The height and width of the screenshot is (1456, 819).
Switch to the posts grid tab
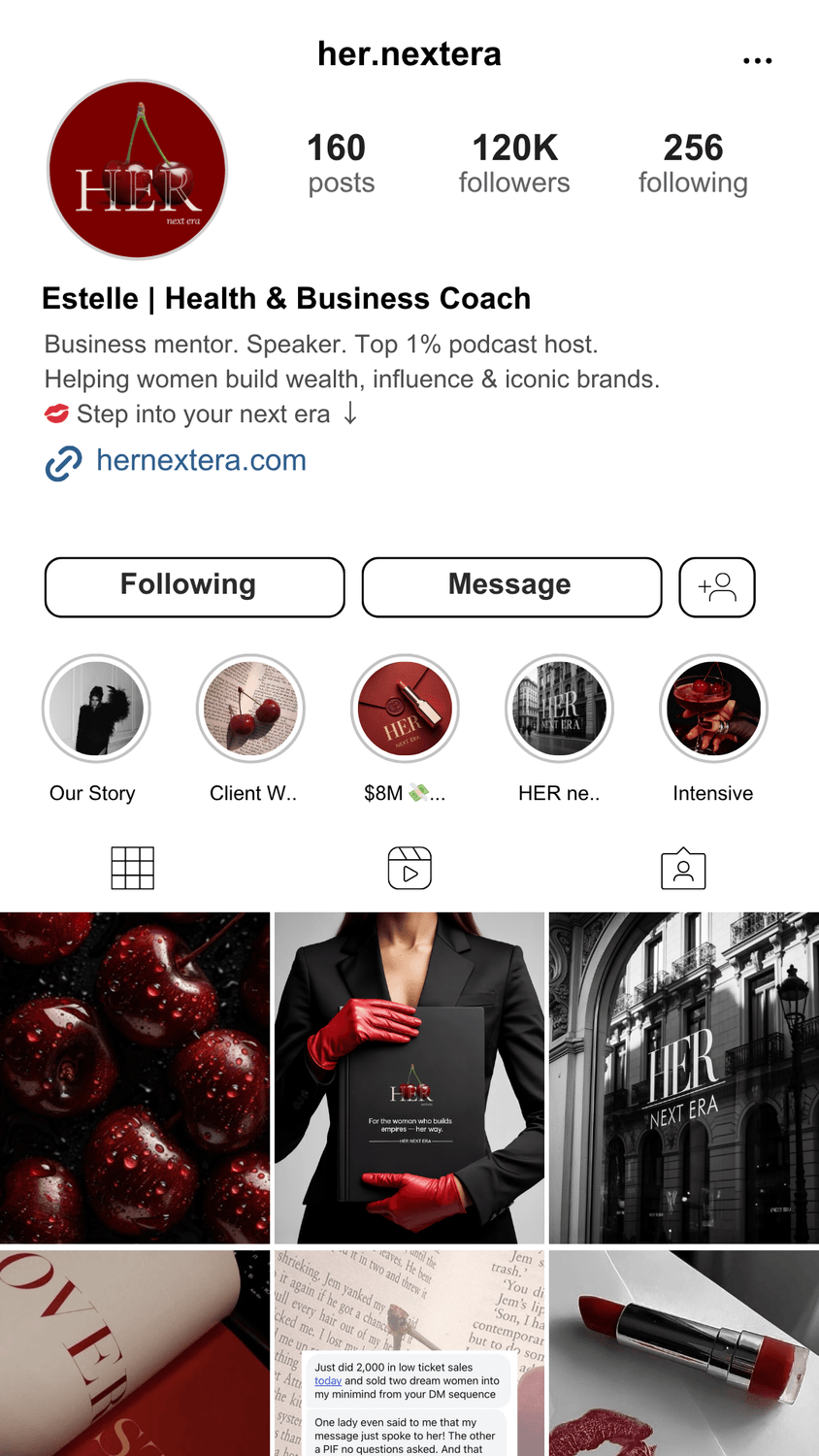point(133,868)
